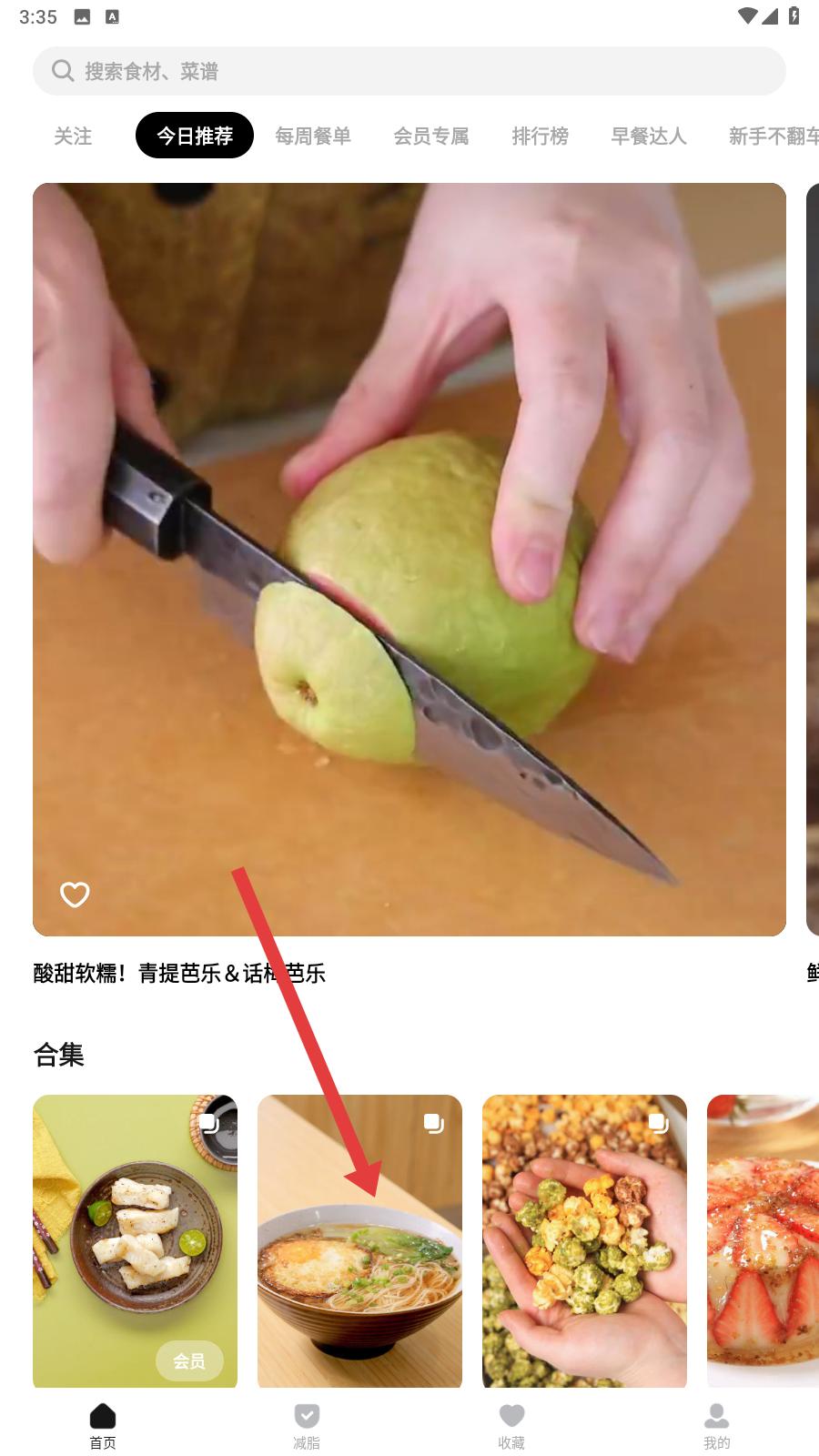
Task: Open the search box for ingredients and recipes
Action: coord(409,71)
